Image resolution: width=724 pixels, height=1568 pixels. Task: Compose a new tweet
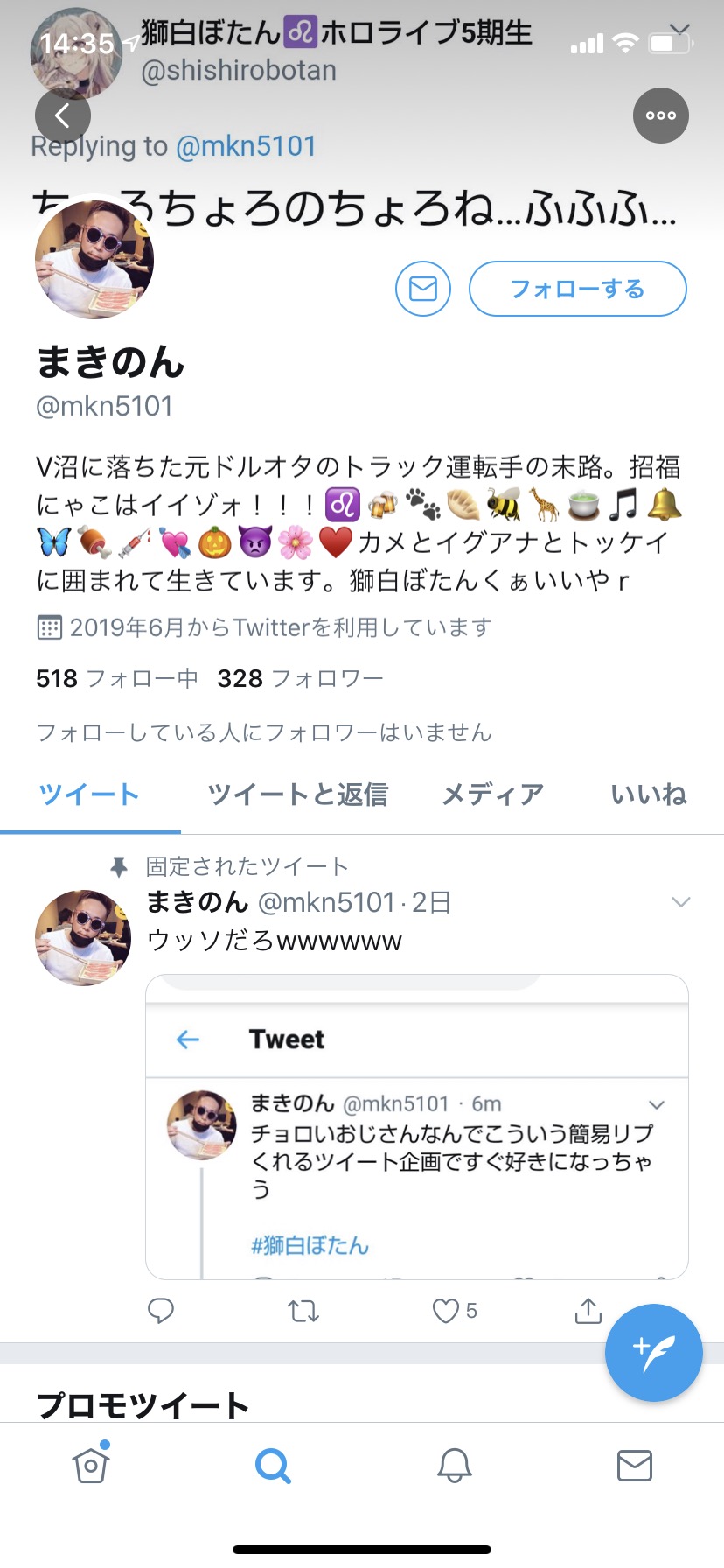click(654, 1353)
